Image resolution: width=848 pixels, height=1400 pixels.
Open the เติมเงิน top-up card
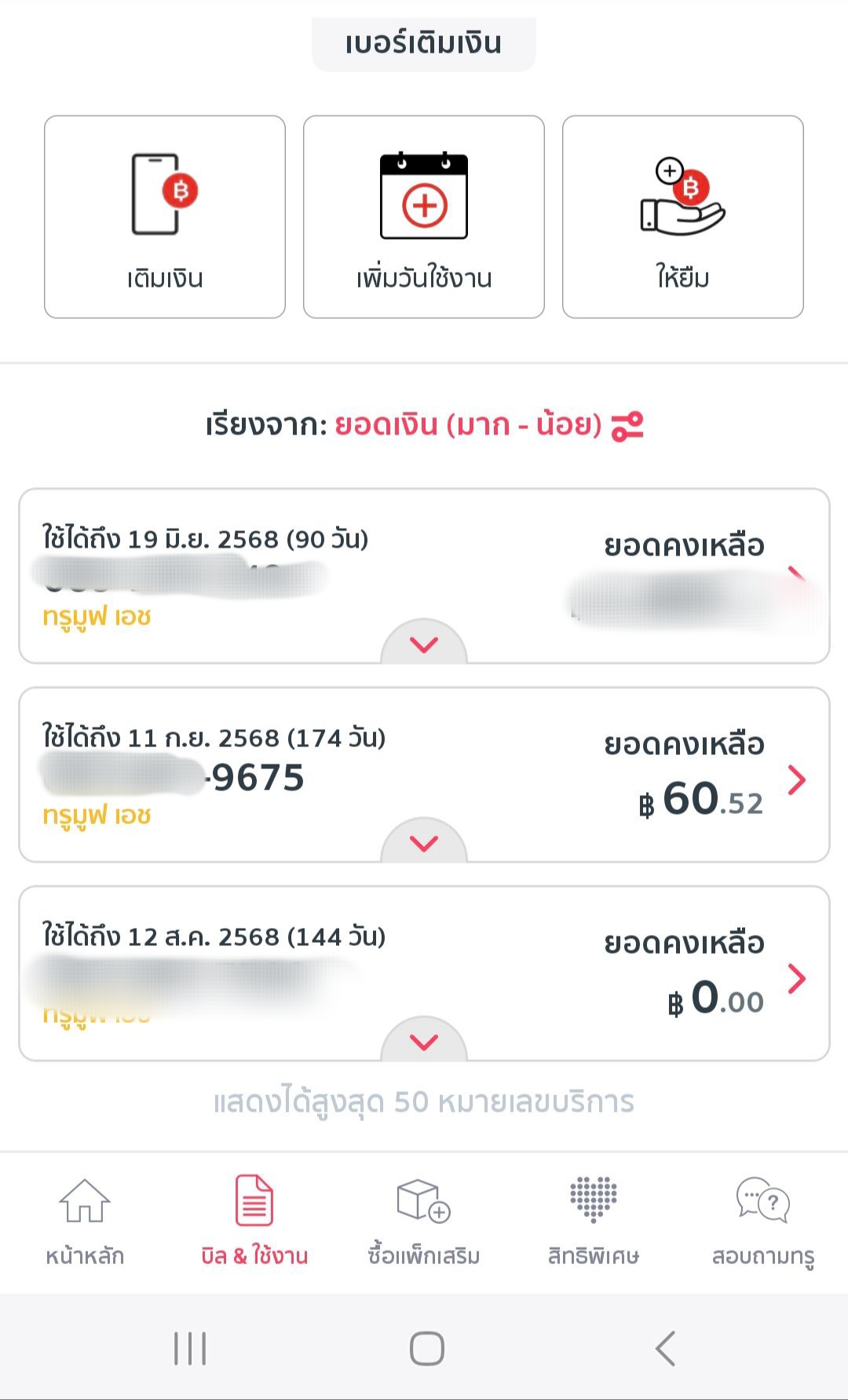point(165,217)
